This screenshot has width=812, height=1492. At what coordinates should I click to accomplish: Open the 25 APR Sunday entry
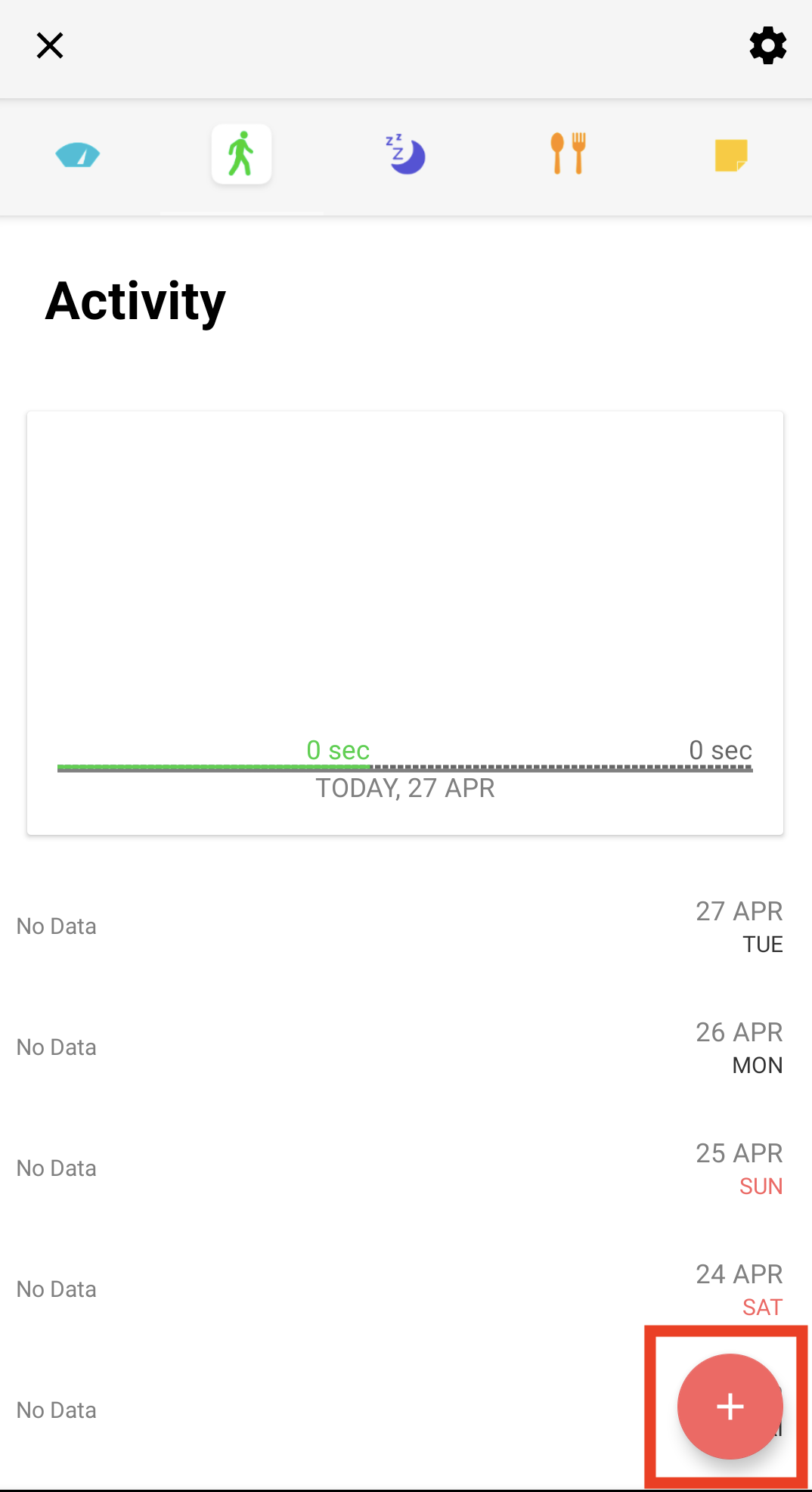pos(406,1168)
